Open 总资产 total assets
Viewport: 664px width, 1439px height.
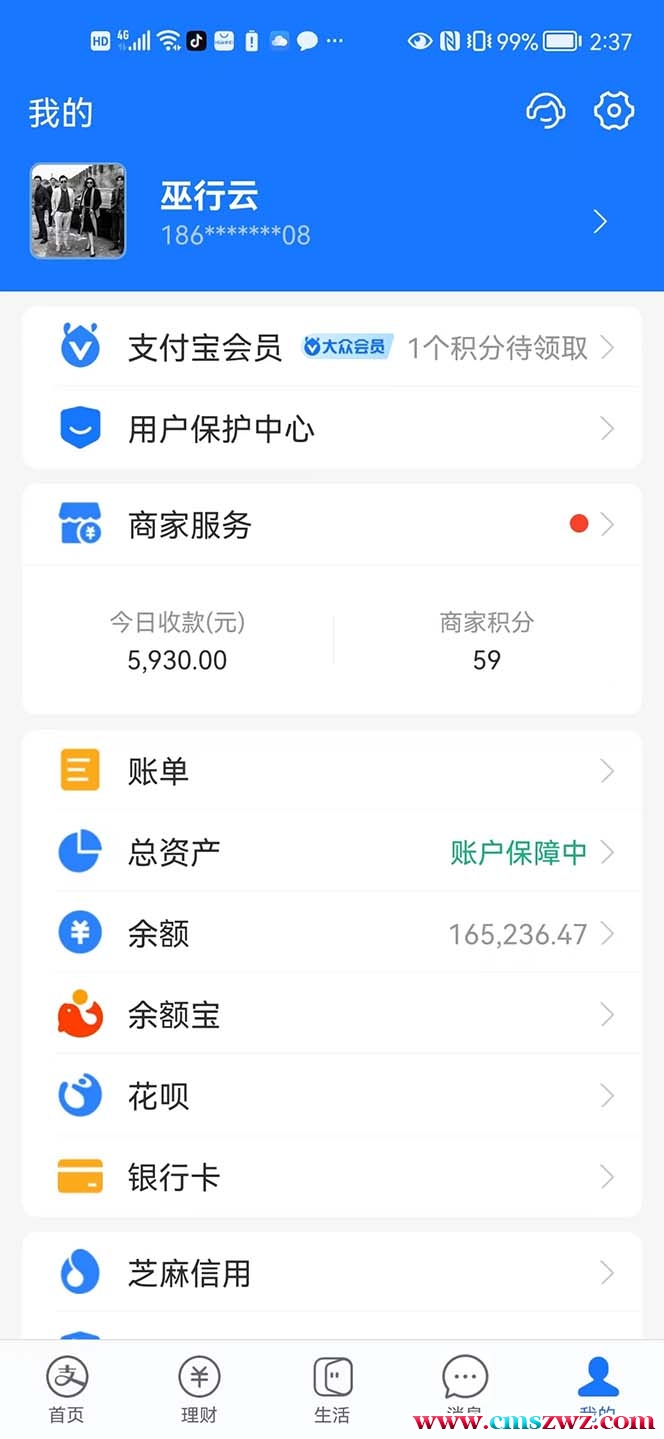tap(332, 852)
